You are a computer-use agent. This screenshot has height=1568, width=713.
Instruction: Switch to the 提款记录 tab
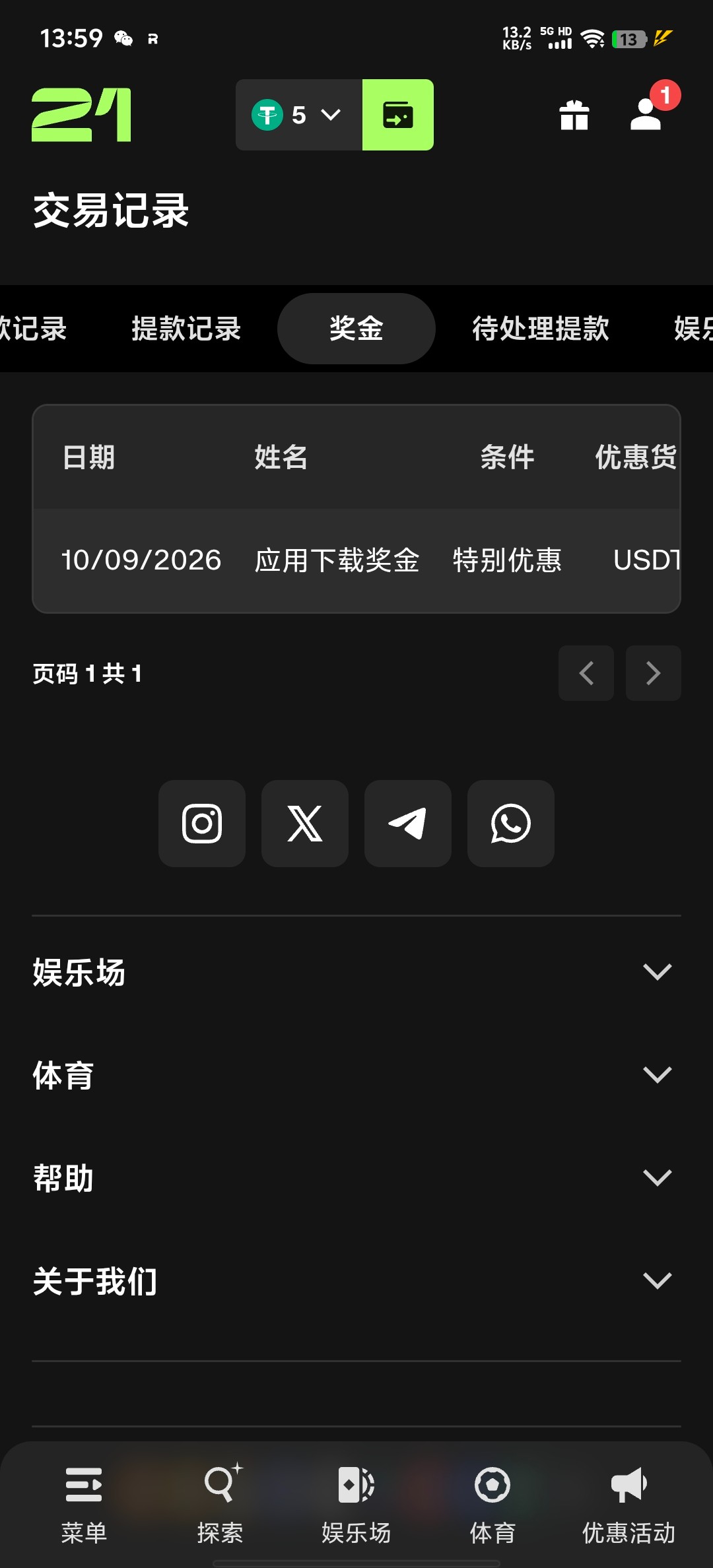tap(186, 329)
